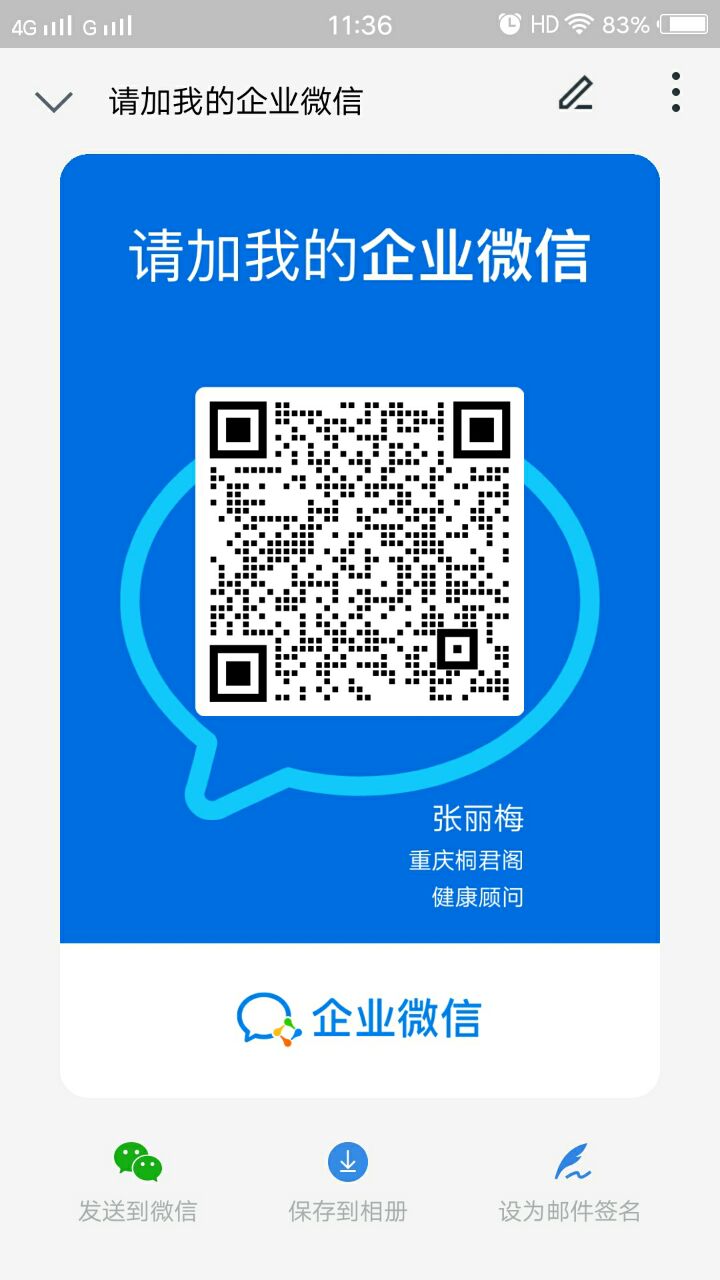Collapse the page with the down chevron
The height and width of the screenshot is (1280, 720).
pos(53,101)
